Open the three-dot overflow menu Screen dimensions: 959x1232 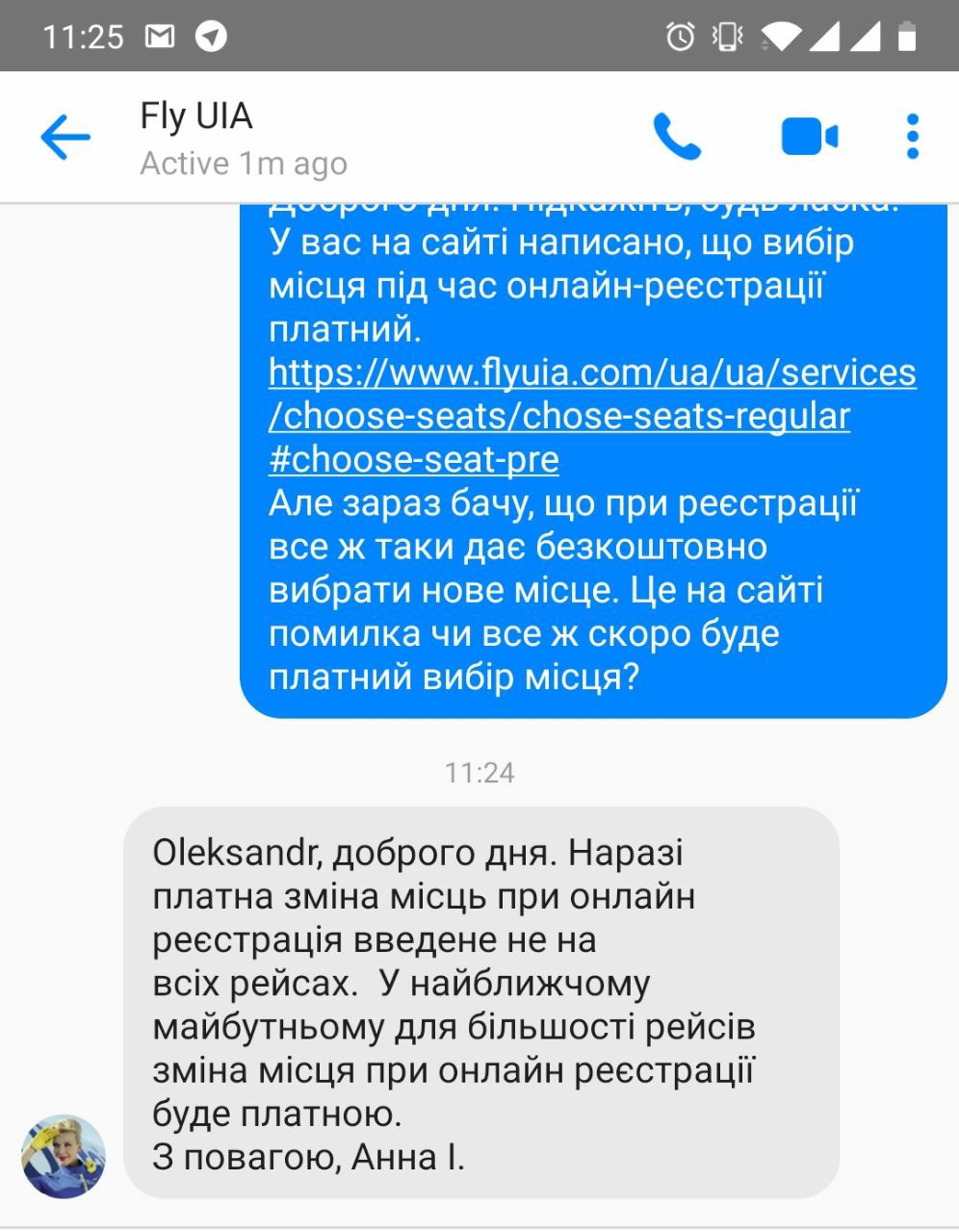click(x=912, y=137)
